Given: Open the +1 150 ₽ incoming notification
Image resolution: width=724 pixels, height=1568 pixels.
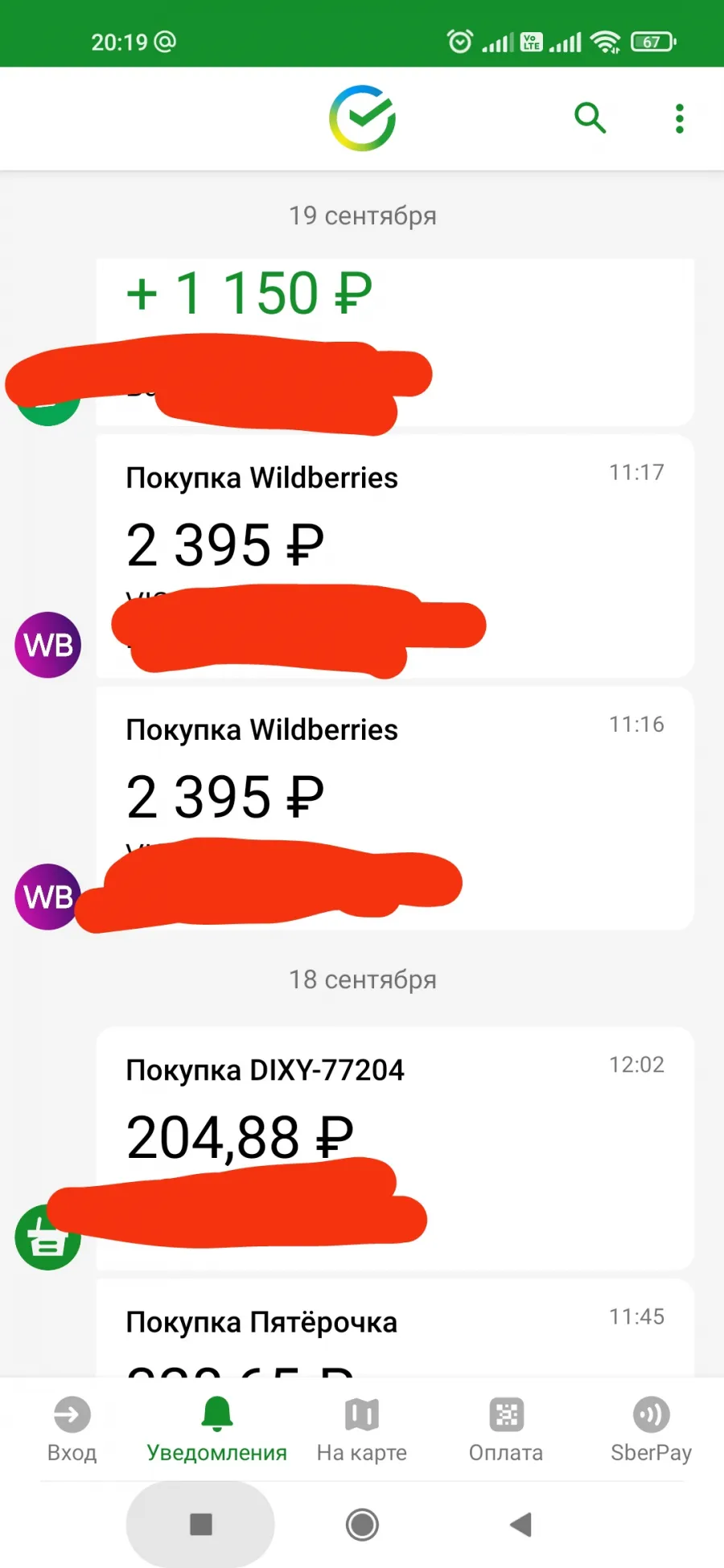Looking at the screenshot, I should pyautogui.click(x=395, y=342).
